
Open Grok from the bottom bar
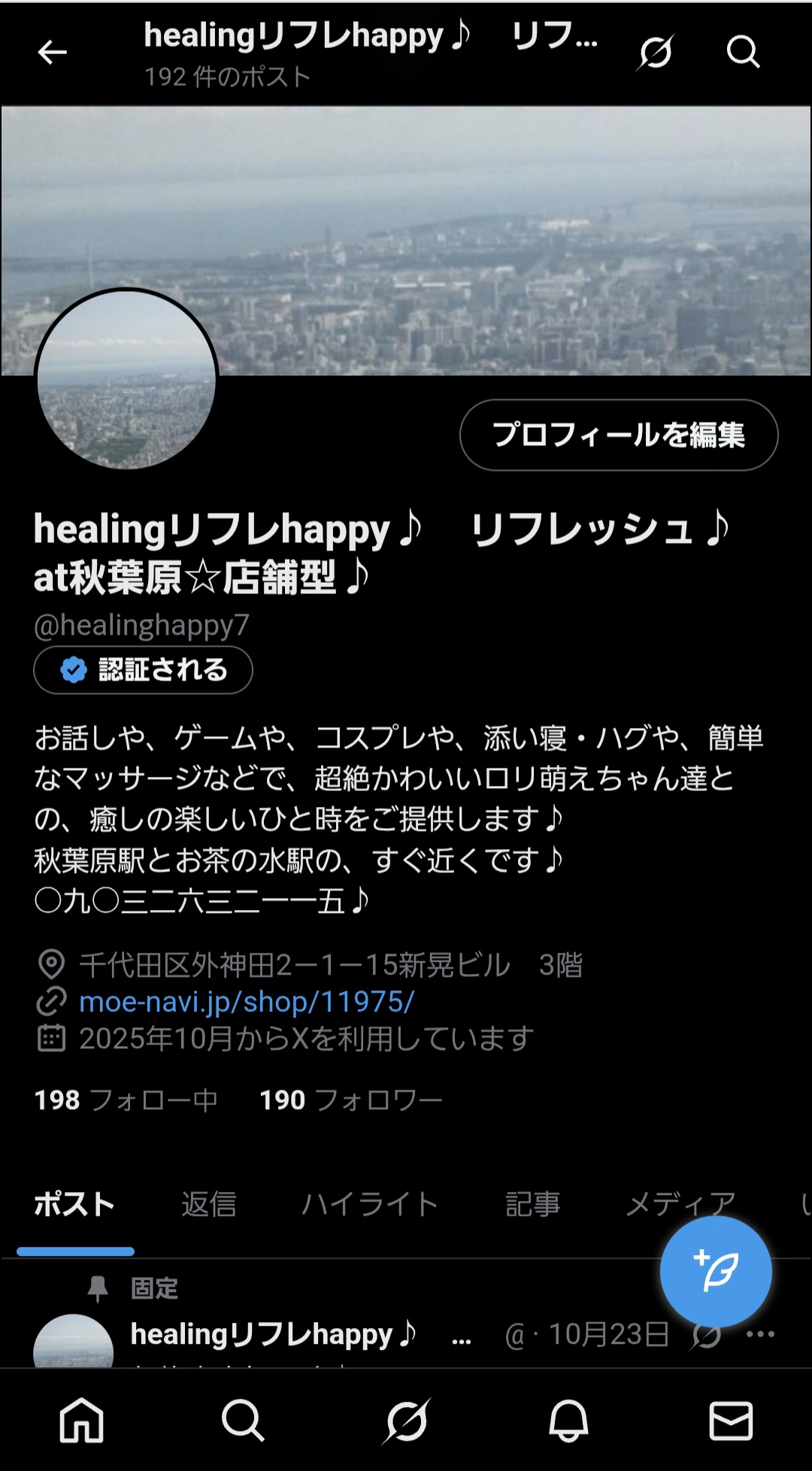(406, 1421)
